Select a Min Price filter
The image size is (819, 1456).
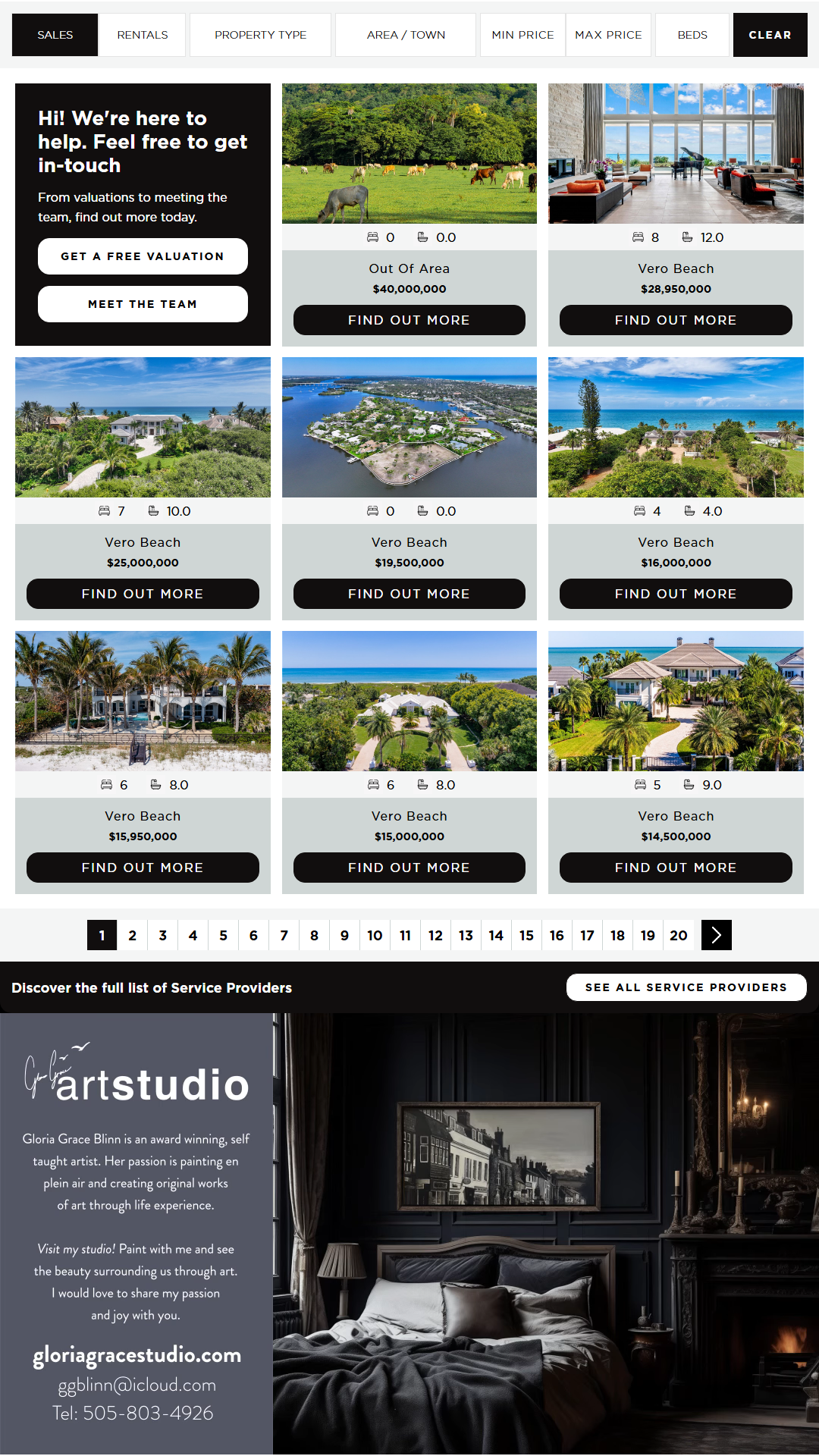coord(522,35)
